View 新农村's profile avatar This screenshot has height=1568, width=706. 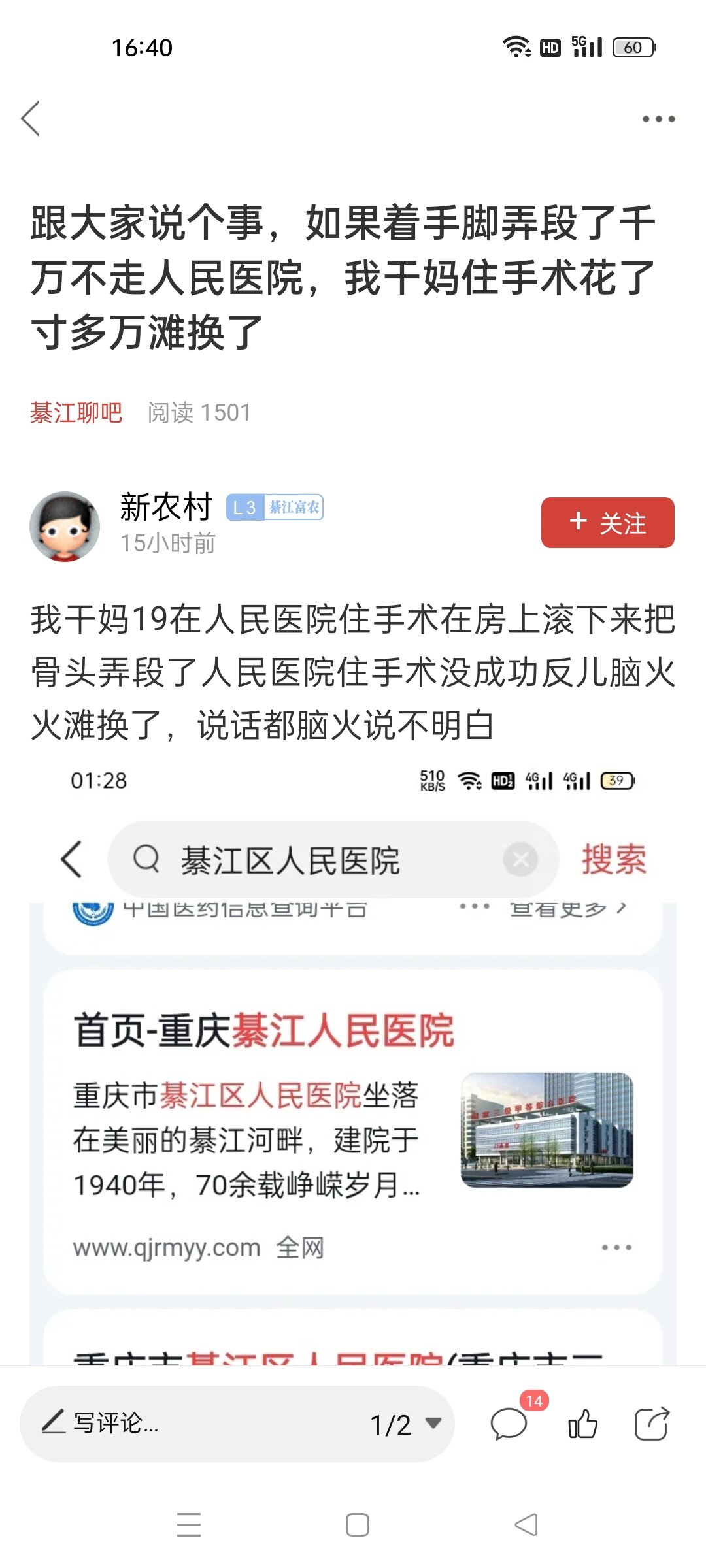click(65, 526)
